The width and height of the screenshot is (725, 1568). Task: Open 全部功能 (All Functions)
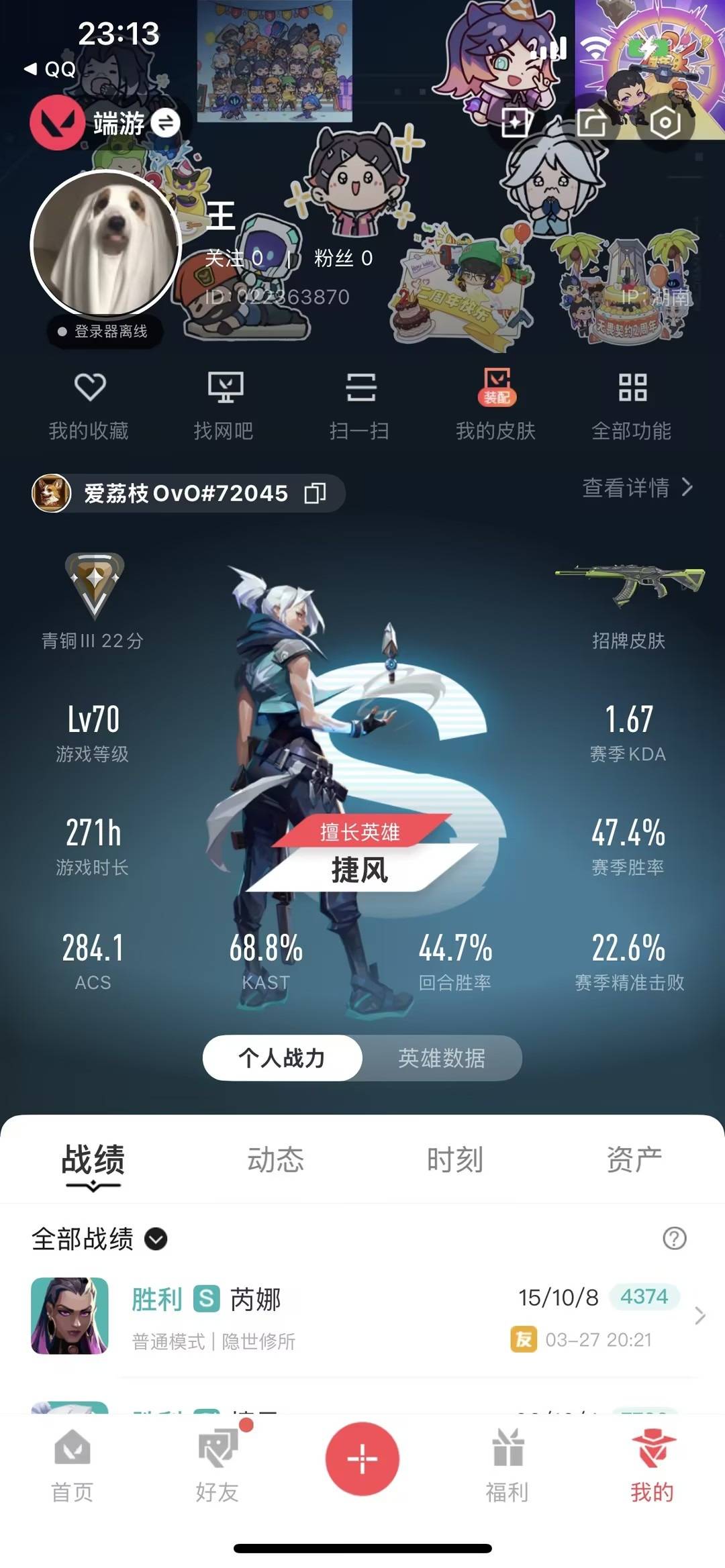(x=632, y=403)
